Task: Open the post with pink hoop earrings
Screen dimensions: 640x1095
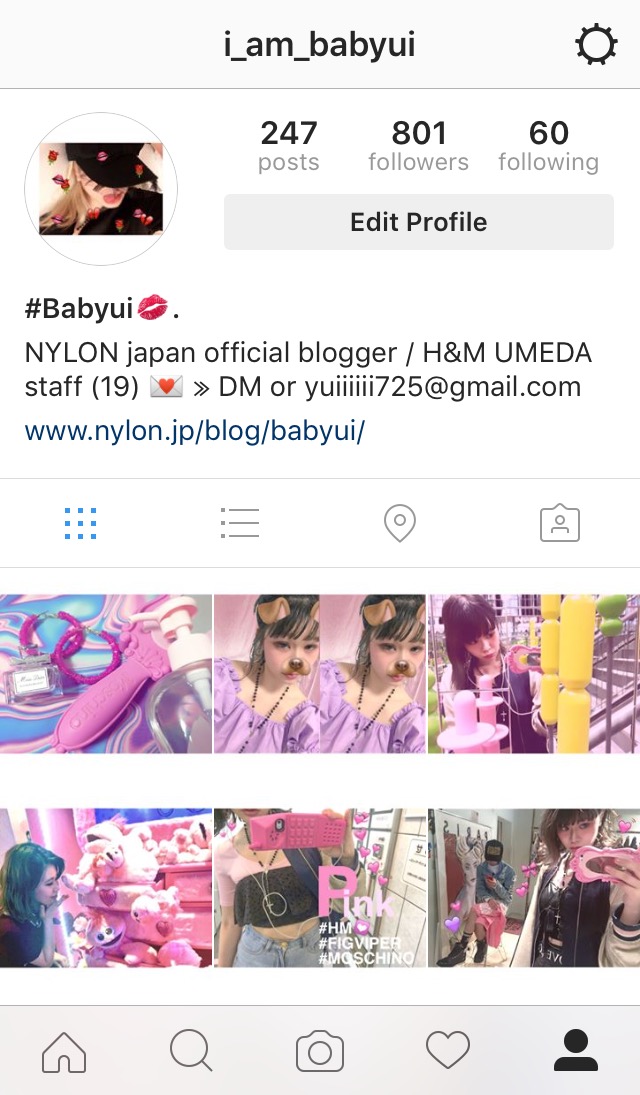Action: click(x=106, y=674)
